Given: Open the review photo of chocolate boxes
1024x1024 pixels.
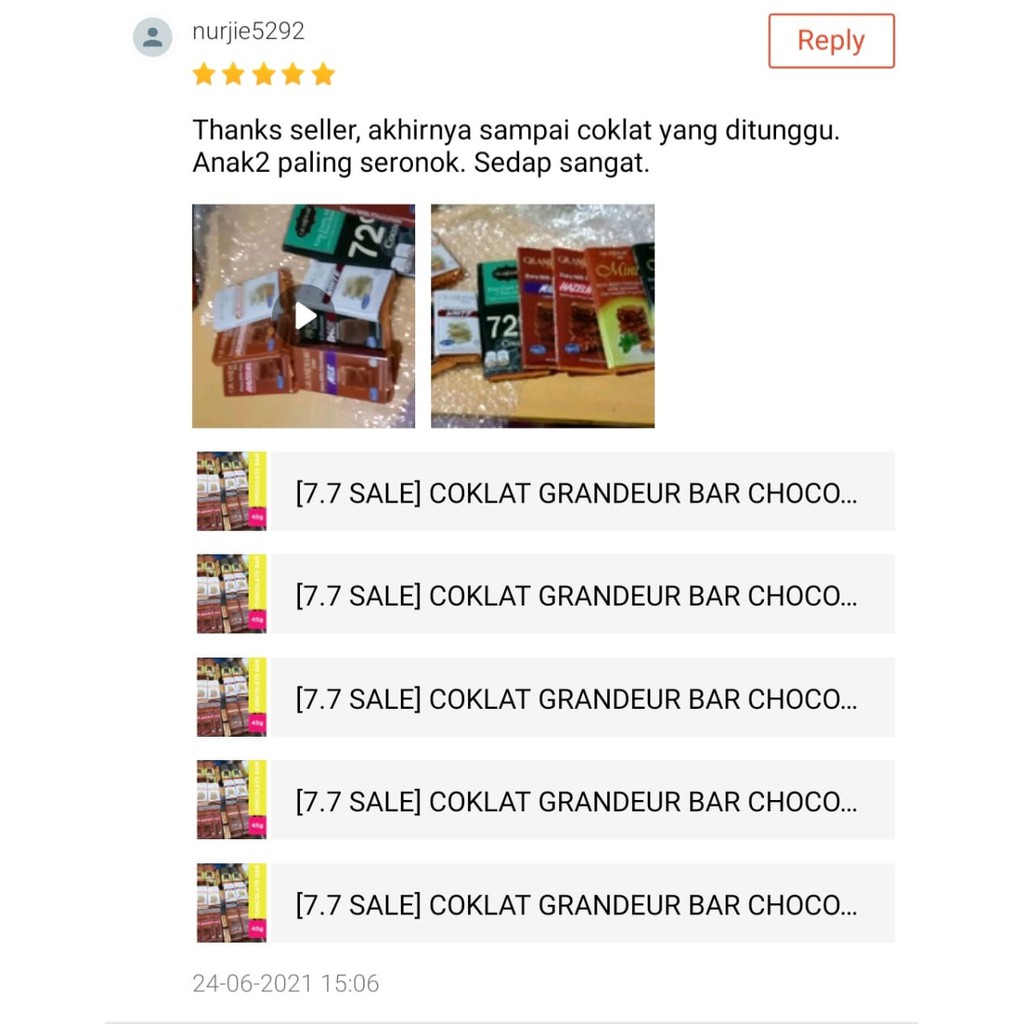Looking at the screenshot, I should tap(542, 316).
